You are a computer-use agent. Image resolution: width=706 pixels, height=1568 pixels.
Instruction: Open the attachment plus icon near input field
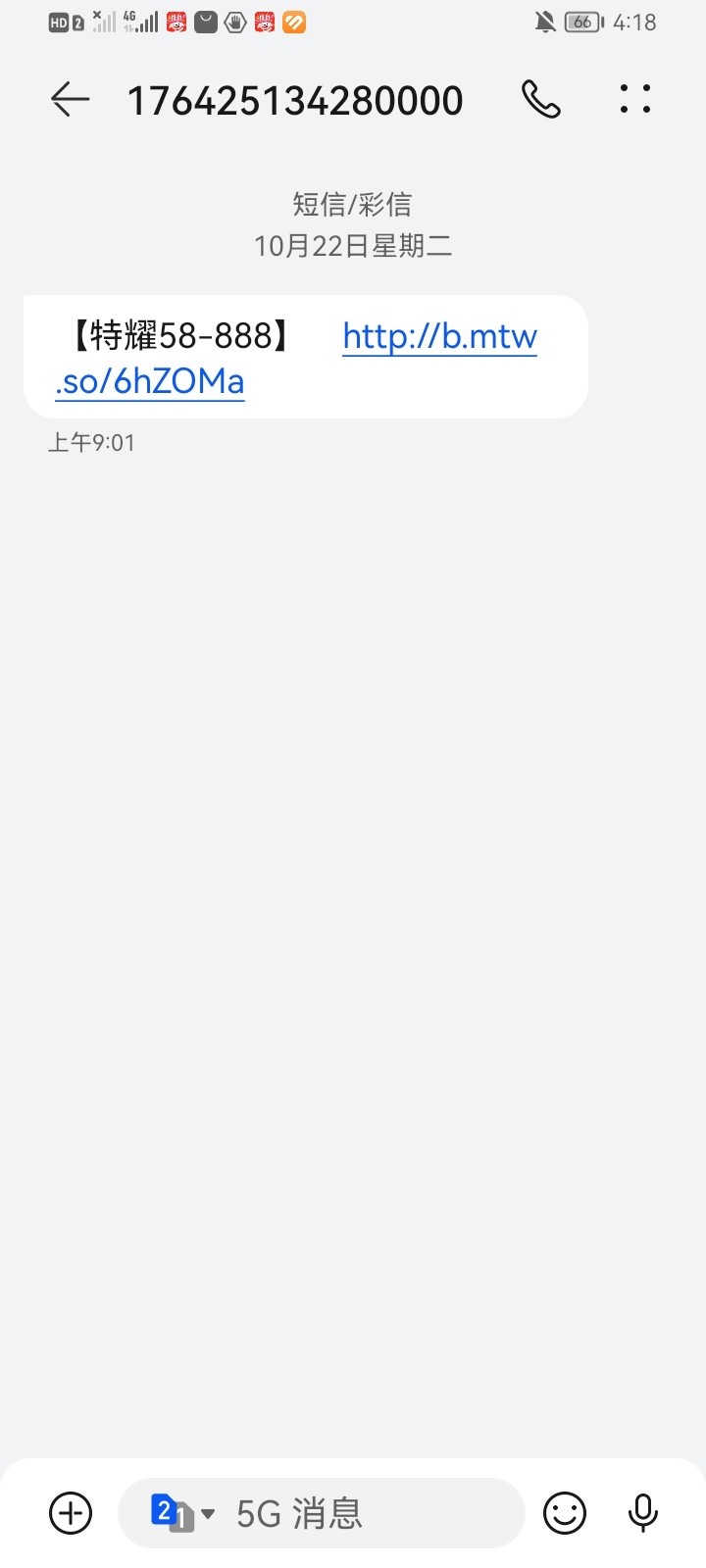[x=69, y=1512]
